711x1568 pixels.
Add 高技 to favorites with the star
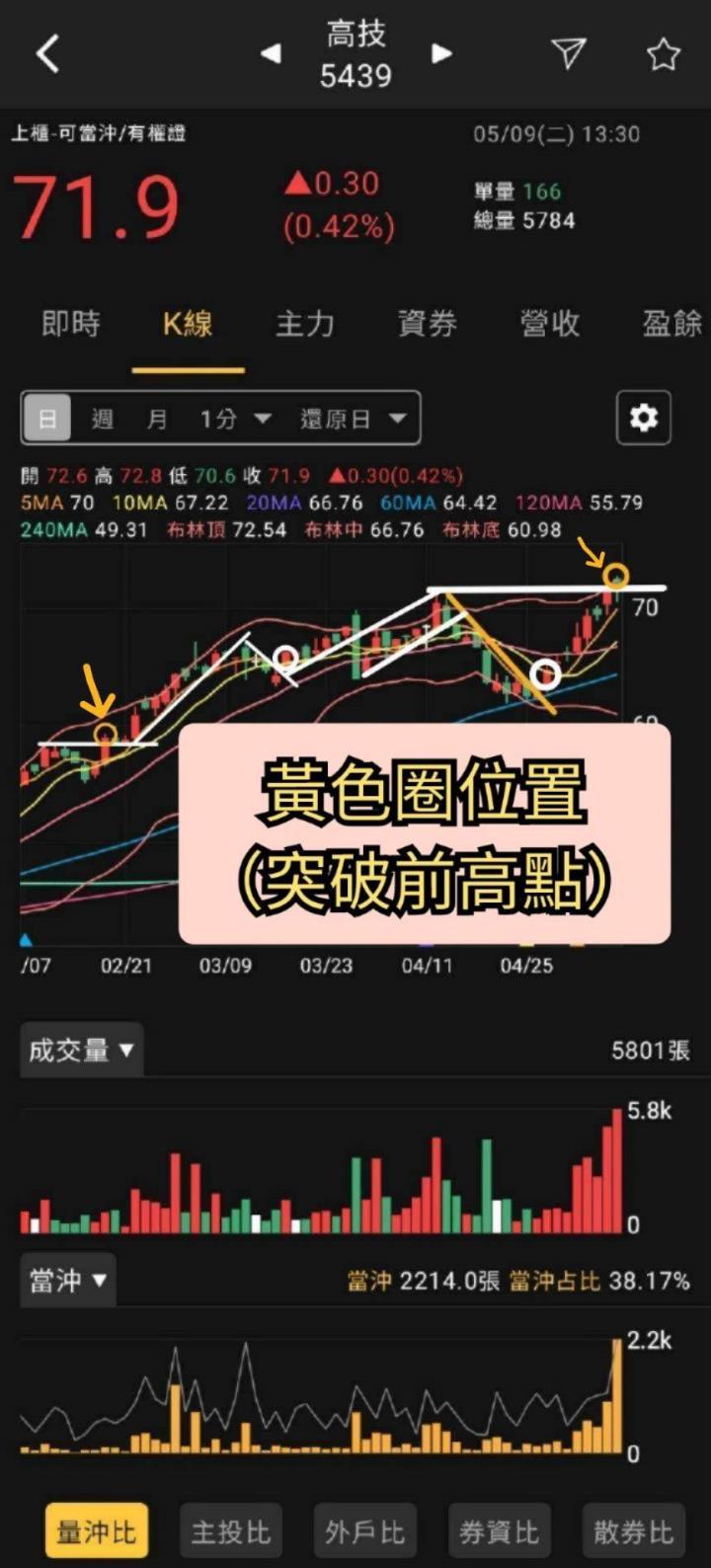pyautogui.click(x=663, y=54)
